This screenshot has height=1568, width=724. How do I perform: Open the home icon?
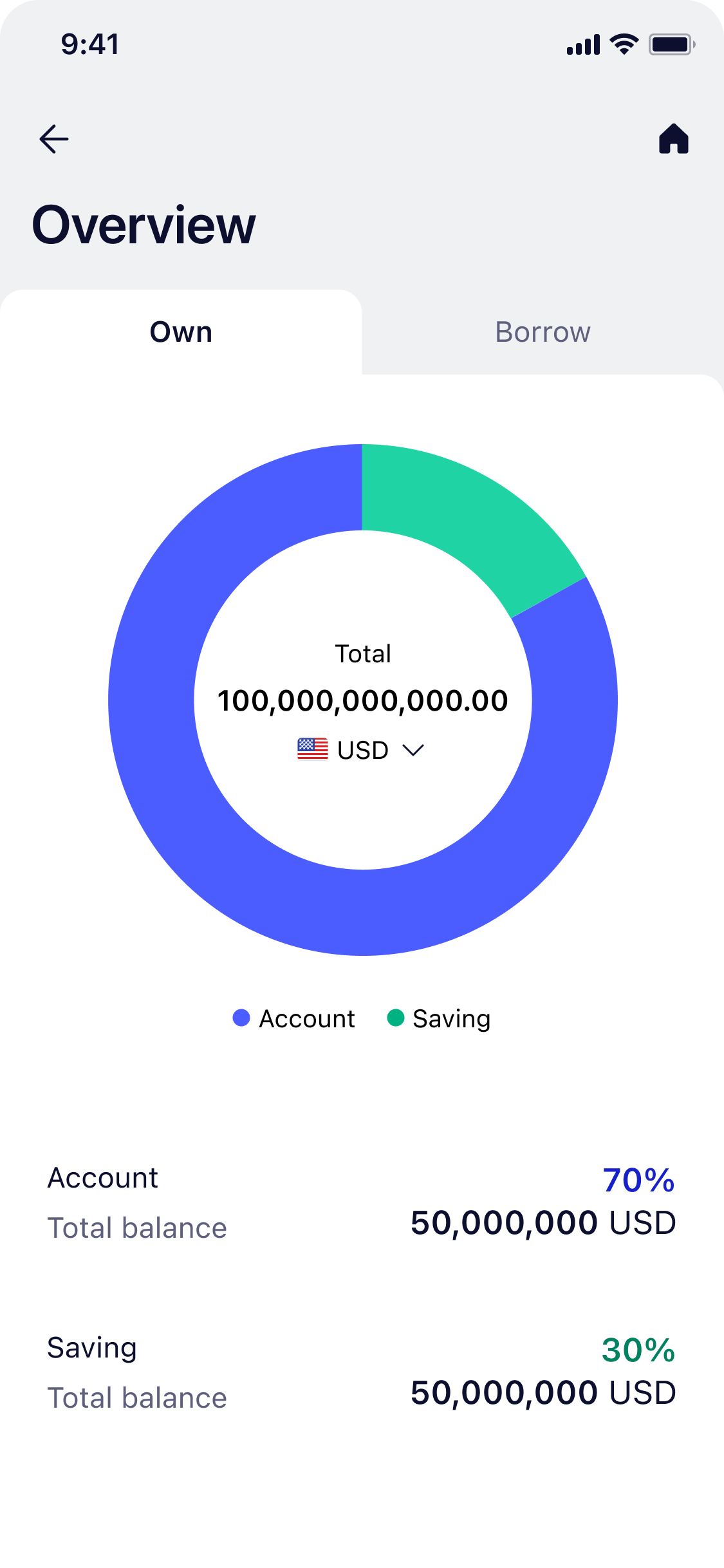673,139
